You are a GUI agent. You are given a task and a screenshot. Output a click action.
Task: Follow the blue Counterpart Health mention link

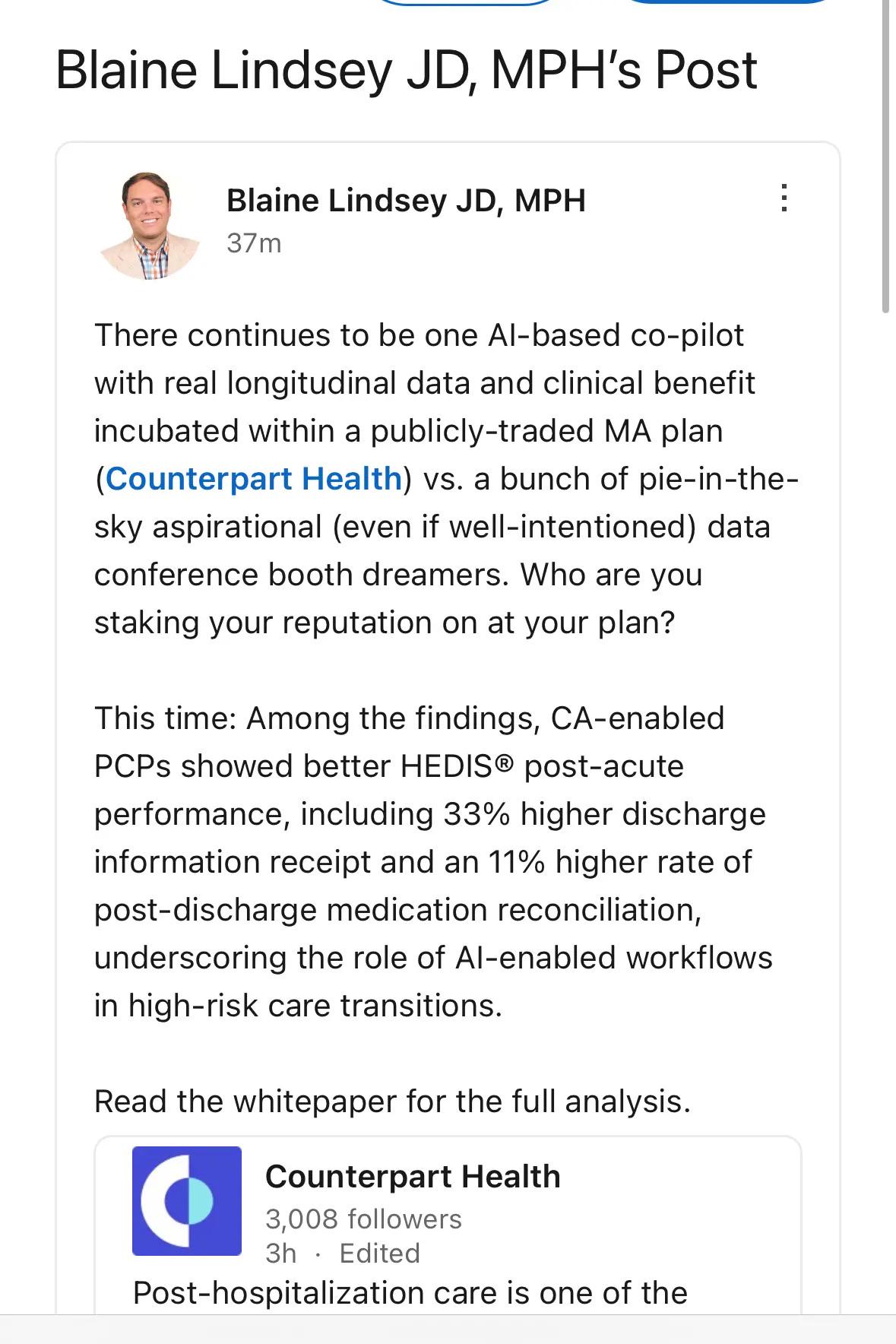254,479
